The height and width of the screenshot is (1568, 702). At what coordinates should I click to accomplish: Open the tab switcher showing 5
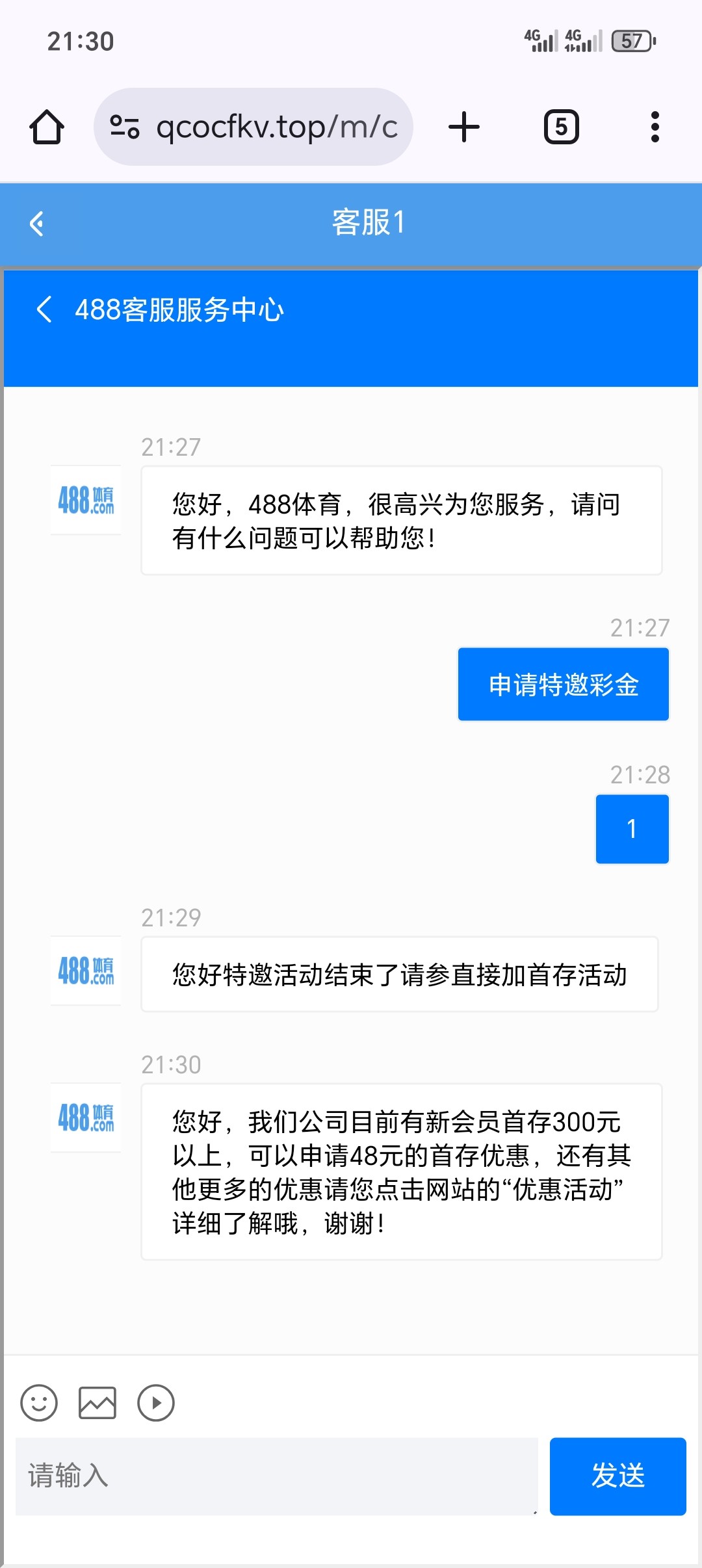pyautogui.click(x=561, y=127)
